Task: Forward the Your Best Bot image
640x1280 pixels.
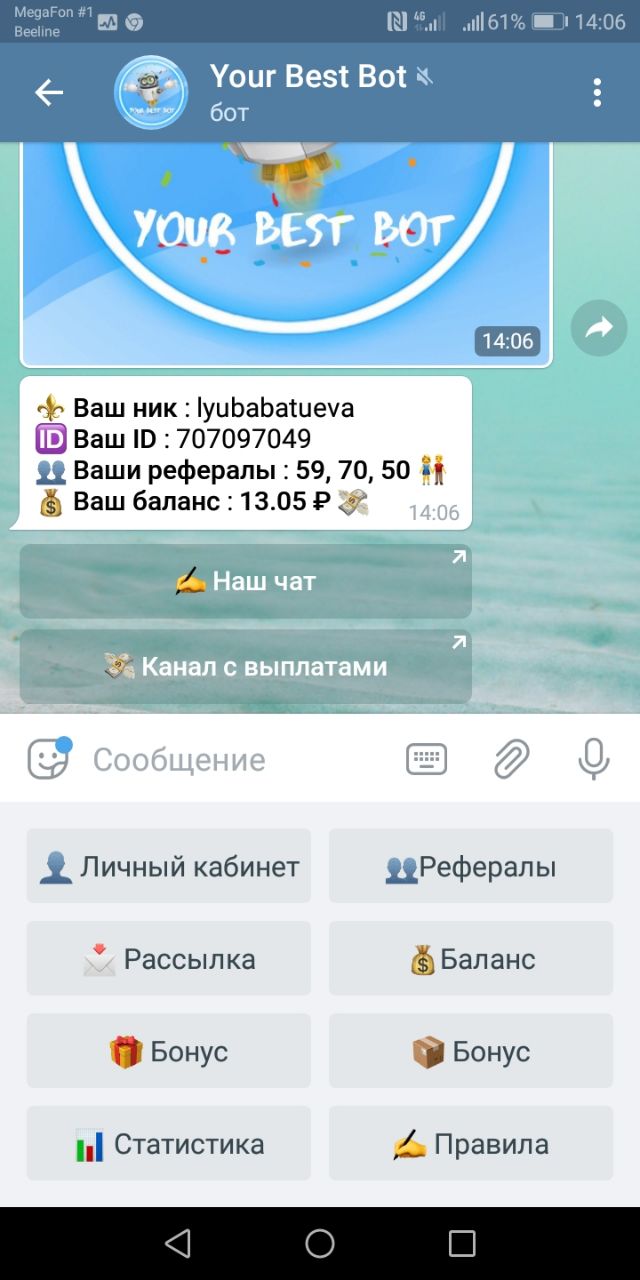Action: pyautogui.click(x=598, y=328)
